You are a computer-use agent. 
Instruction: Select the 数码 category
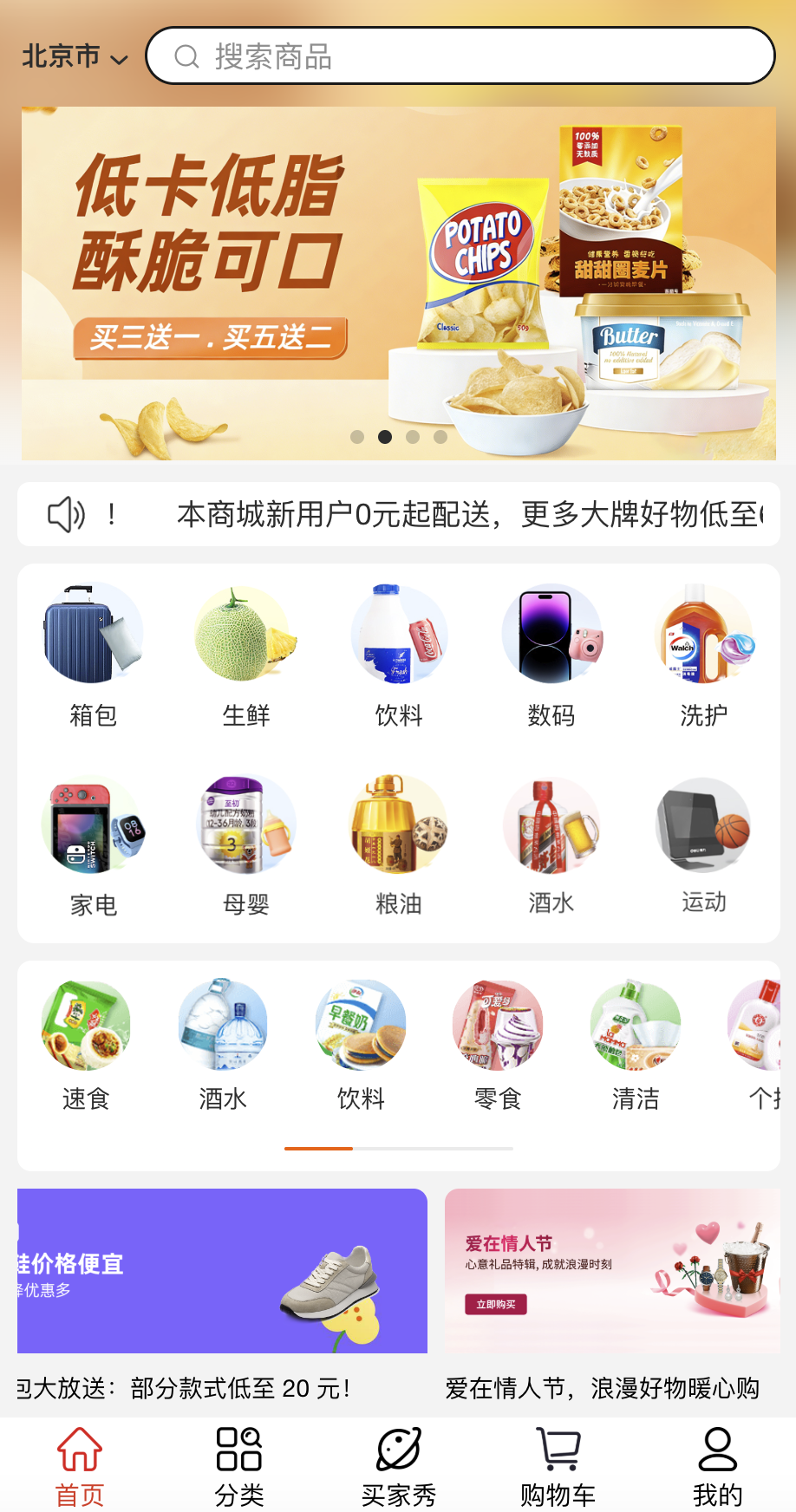[551, 655]
